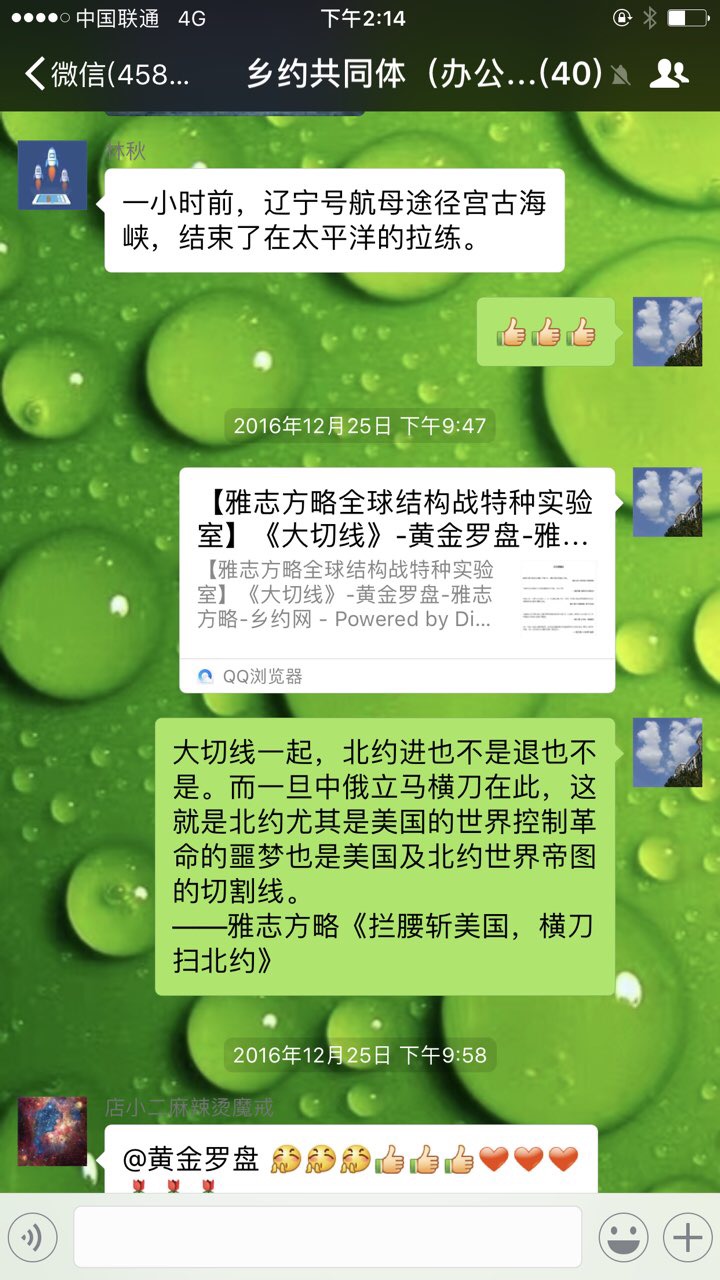720x1280 pixels.
Task: Open the shared 《大切线》 article link card
Action: [x=396, y=578]
